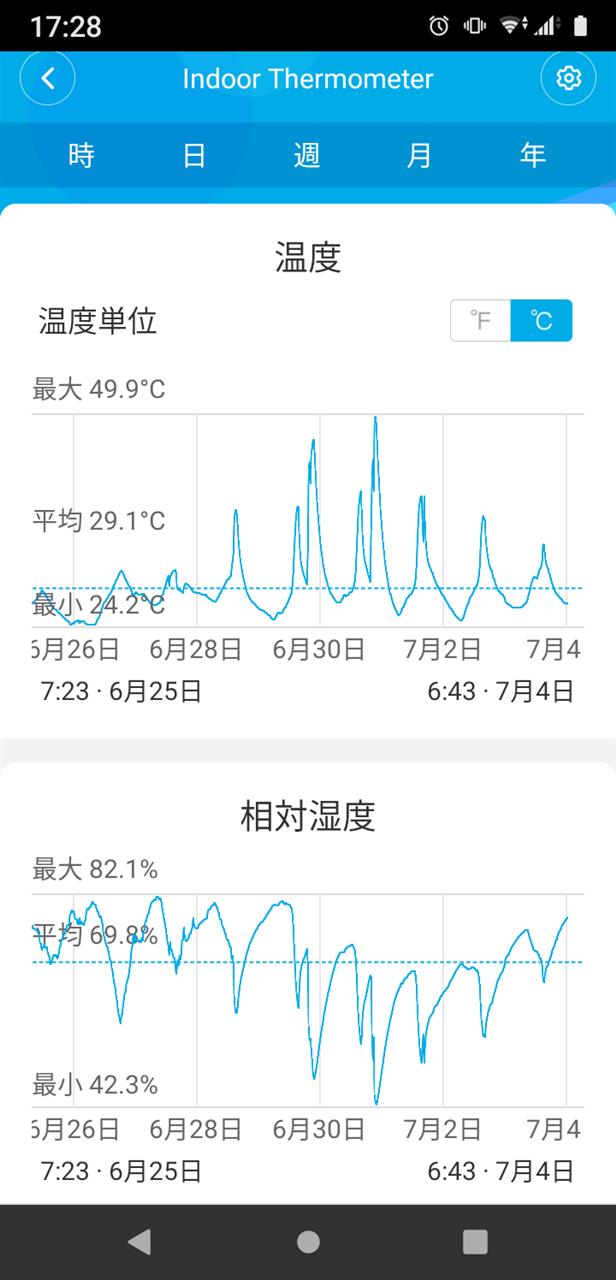Open recent apps from navigation bar
Viewport: 616px width, 1280px height.
pyautogui.click(x=475, y=1242)
